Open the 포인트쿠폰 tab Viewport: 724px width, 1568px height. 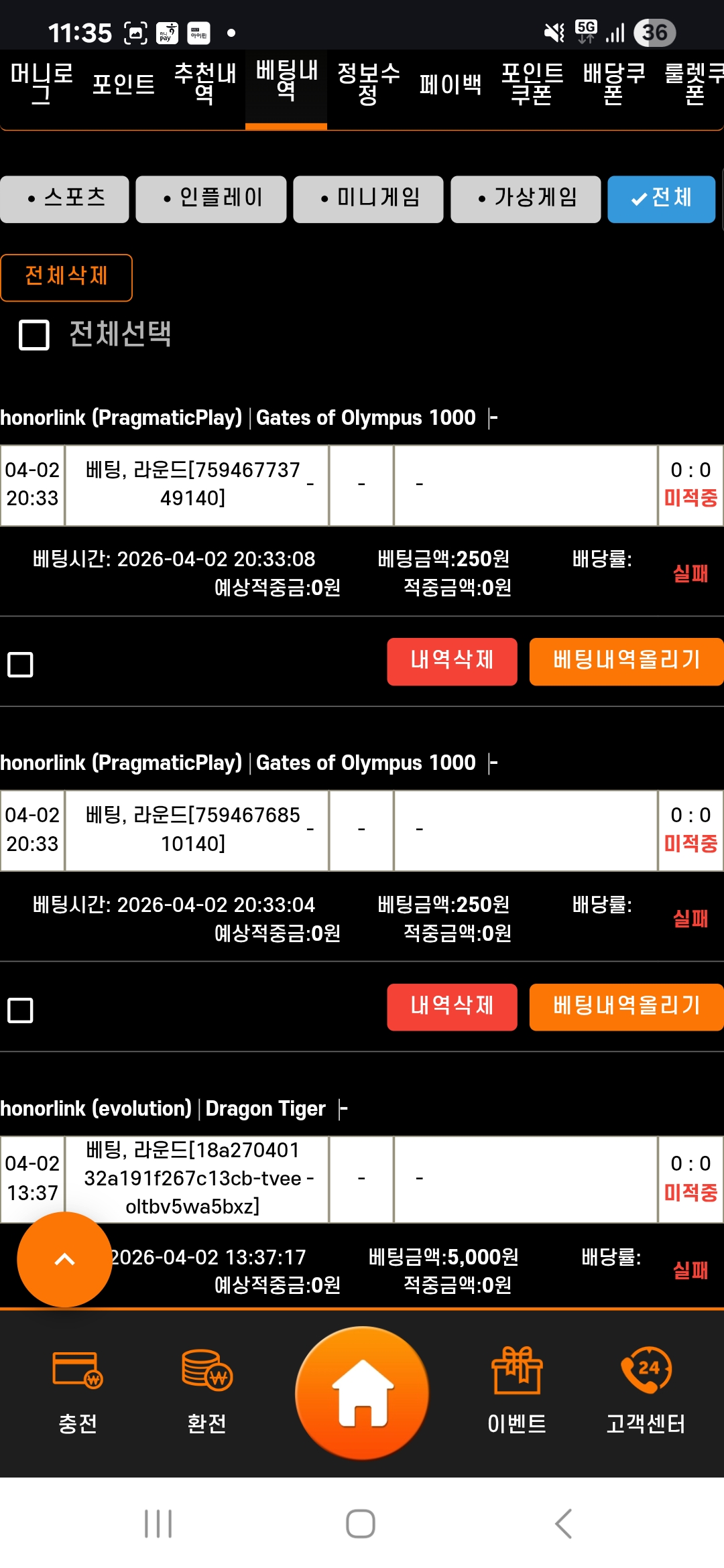pyautogui.click(x=532, y=84)
